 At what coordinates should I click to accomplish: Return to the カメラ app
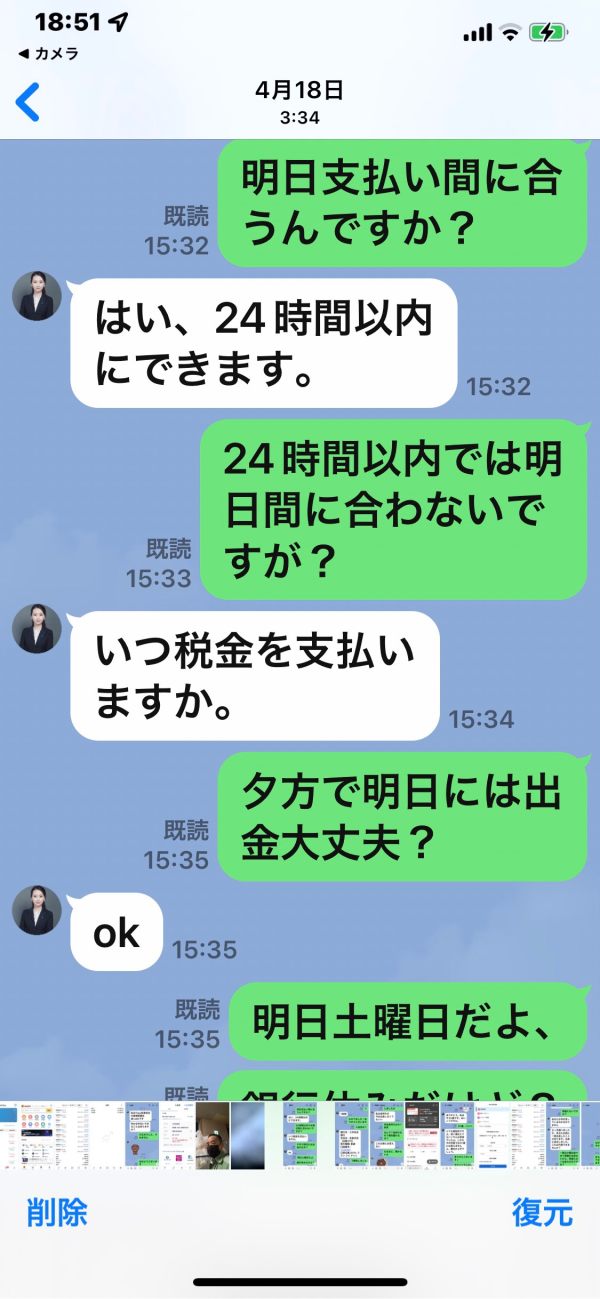pyautogui.click(x=49, y=53)
